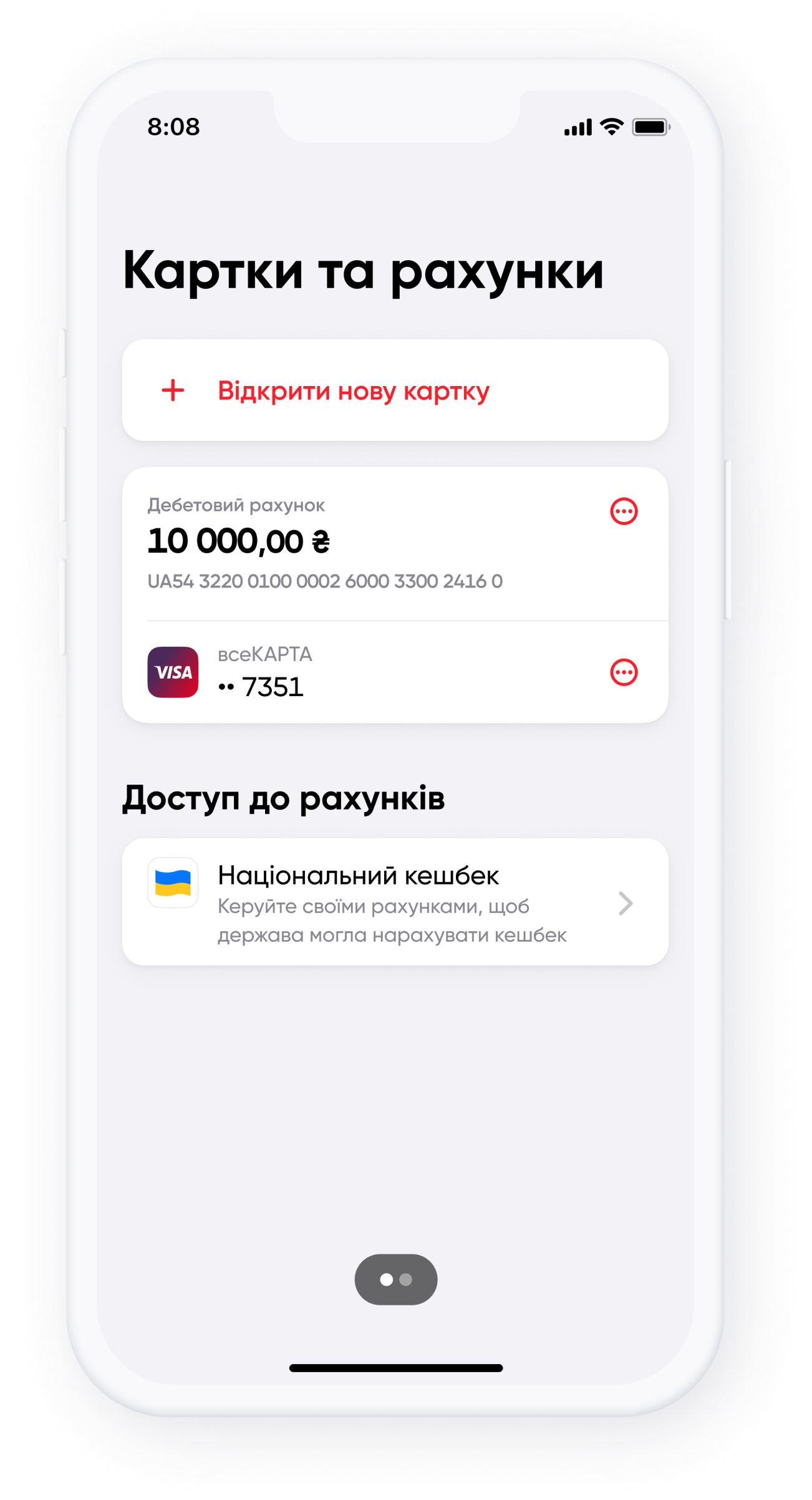Open the всеКАРТА •• 7351 card row

(395, 672)
